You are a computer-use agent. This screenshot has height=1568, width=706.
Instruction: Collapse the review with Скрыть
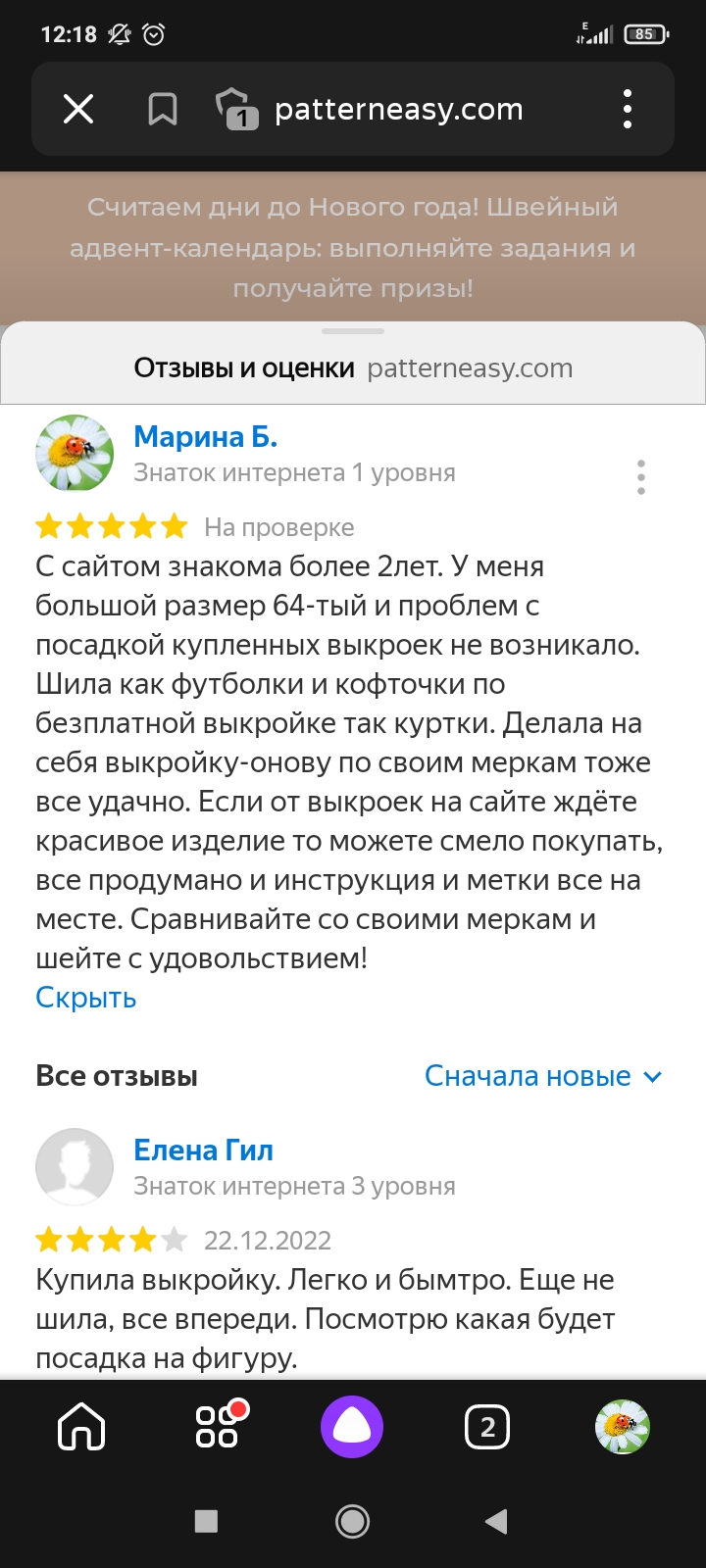tap(85, 998)
